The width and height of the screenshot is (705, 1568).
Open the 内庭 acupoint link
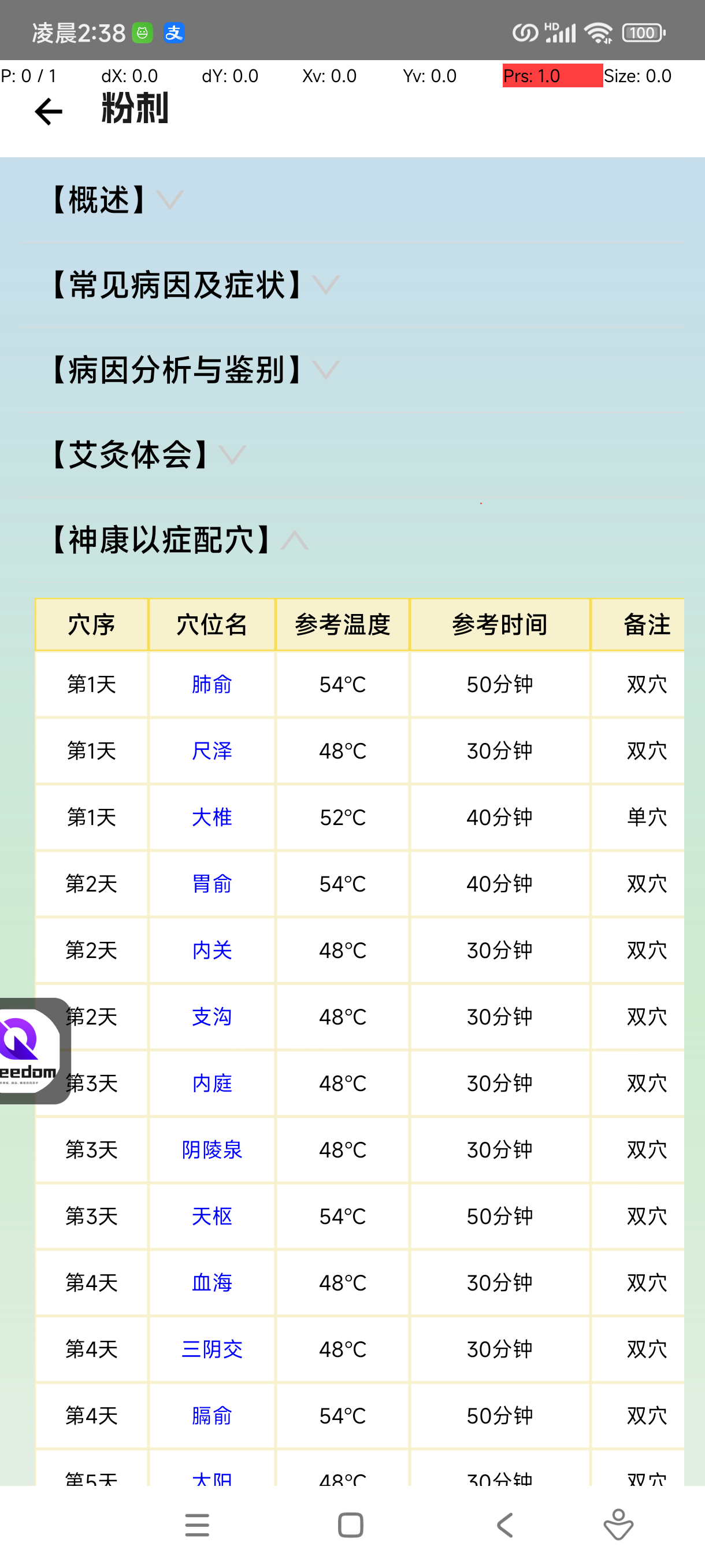211,1083
